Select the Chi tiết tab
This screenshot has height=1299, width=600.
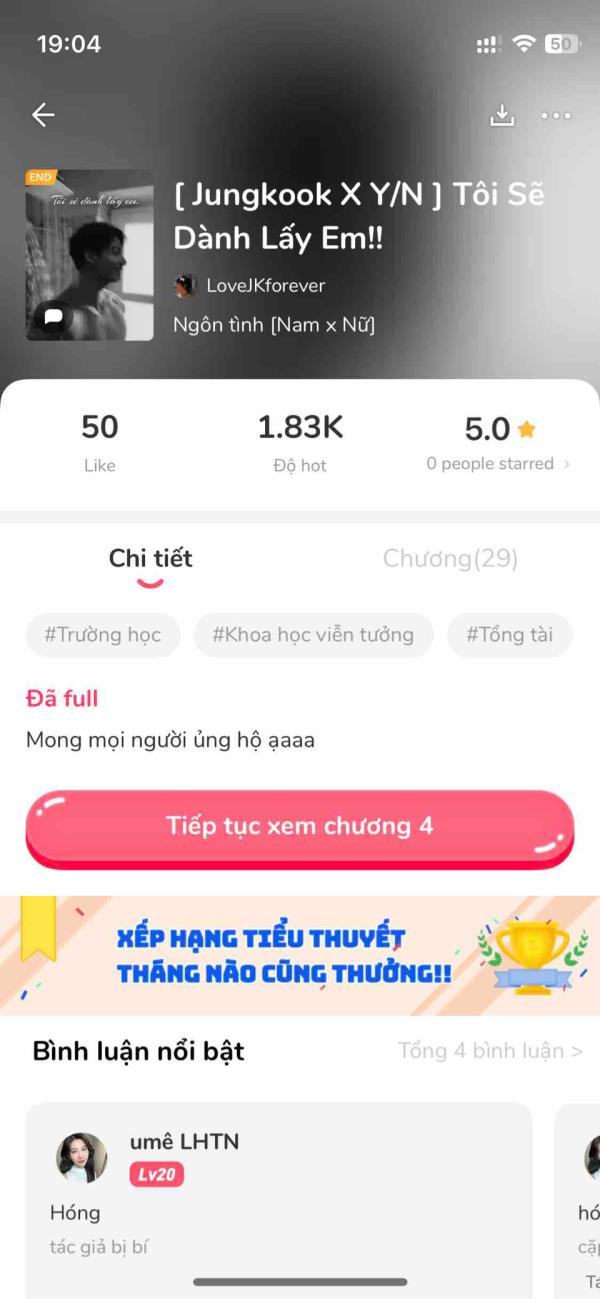[x=150, y=558]
